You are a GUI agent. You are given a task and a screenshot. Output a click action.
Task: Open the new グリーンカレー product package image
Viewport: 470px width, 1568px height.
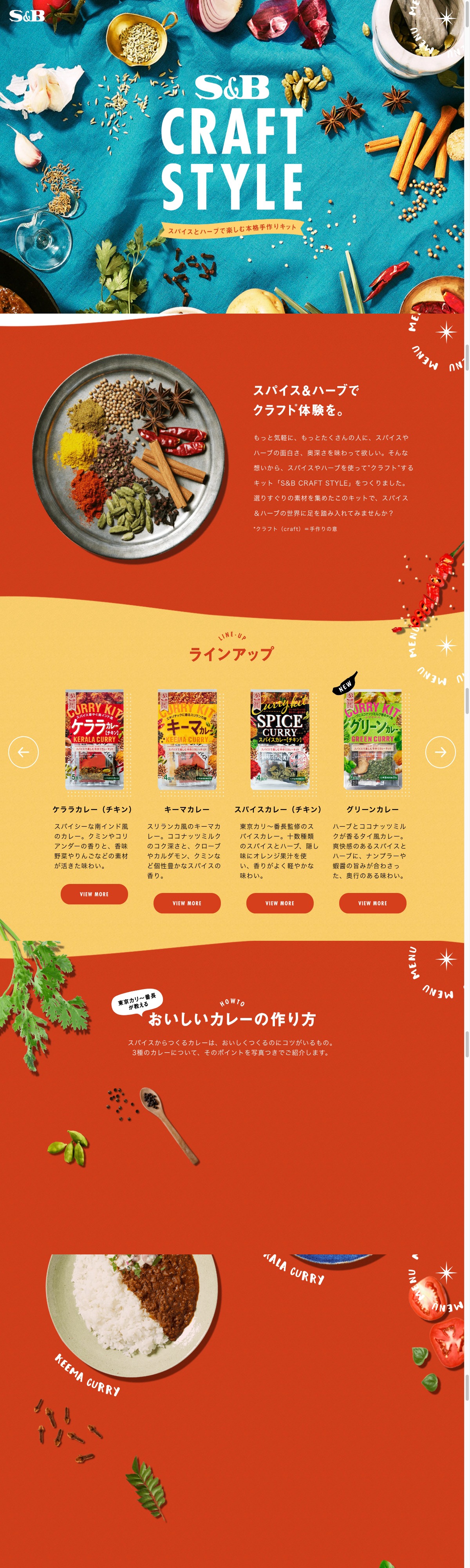372,740
